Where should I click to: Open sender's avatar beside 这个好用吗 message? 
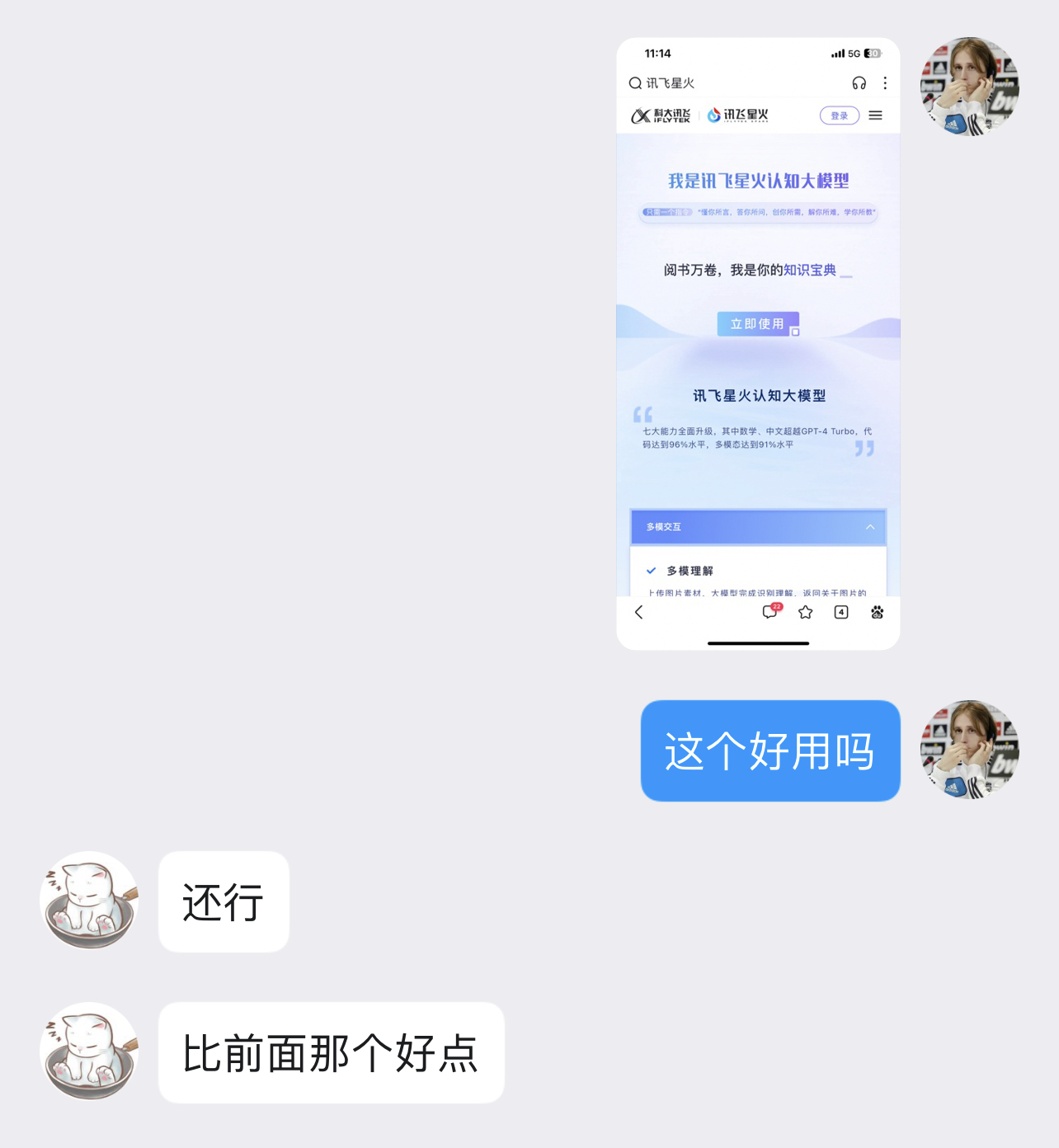(969, 750)
